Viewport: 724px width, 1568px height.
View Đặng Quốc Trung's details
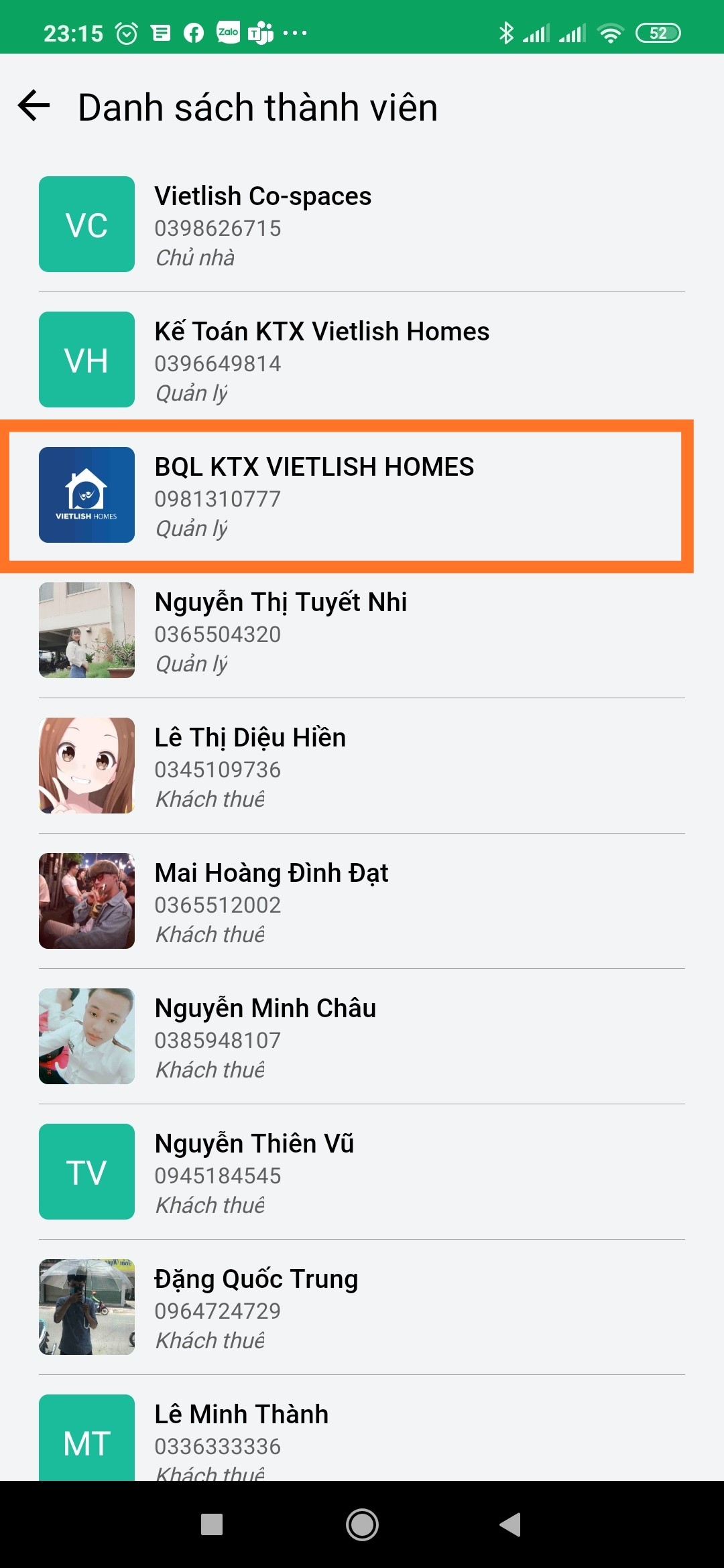[362, 1307]
